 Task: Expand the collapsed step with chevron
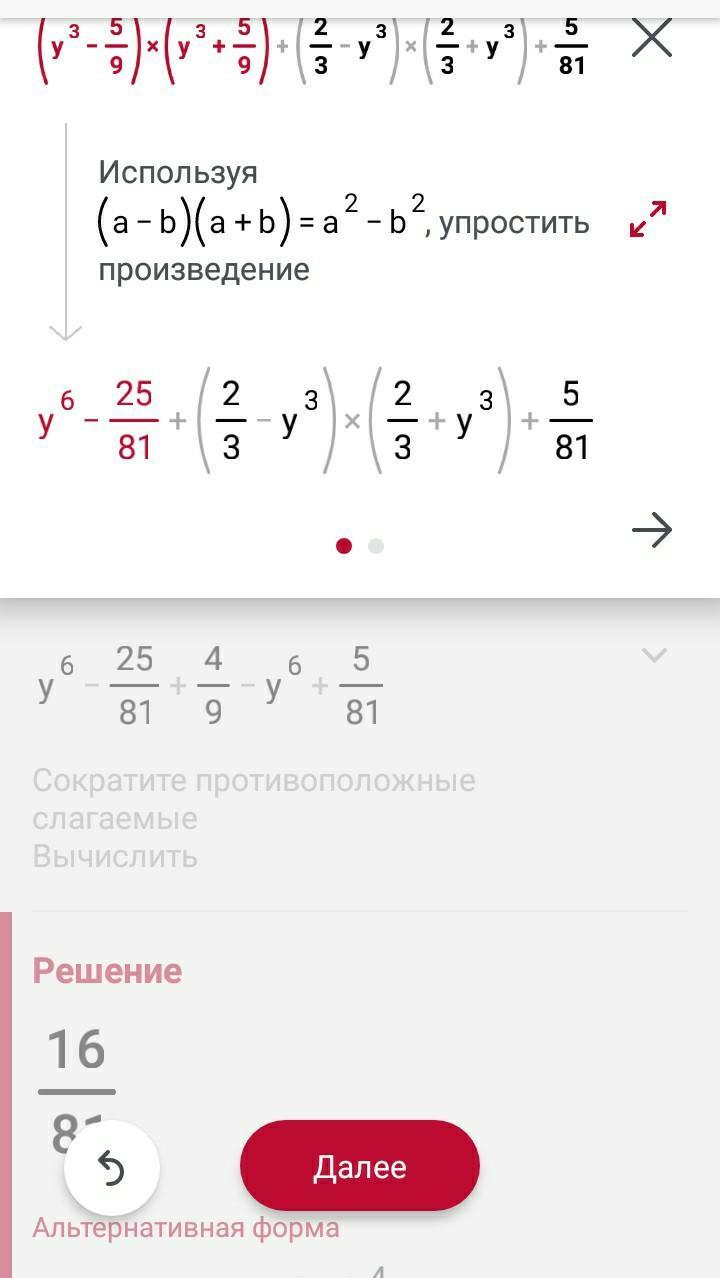(x=653, y=656)
